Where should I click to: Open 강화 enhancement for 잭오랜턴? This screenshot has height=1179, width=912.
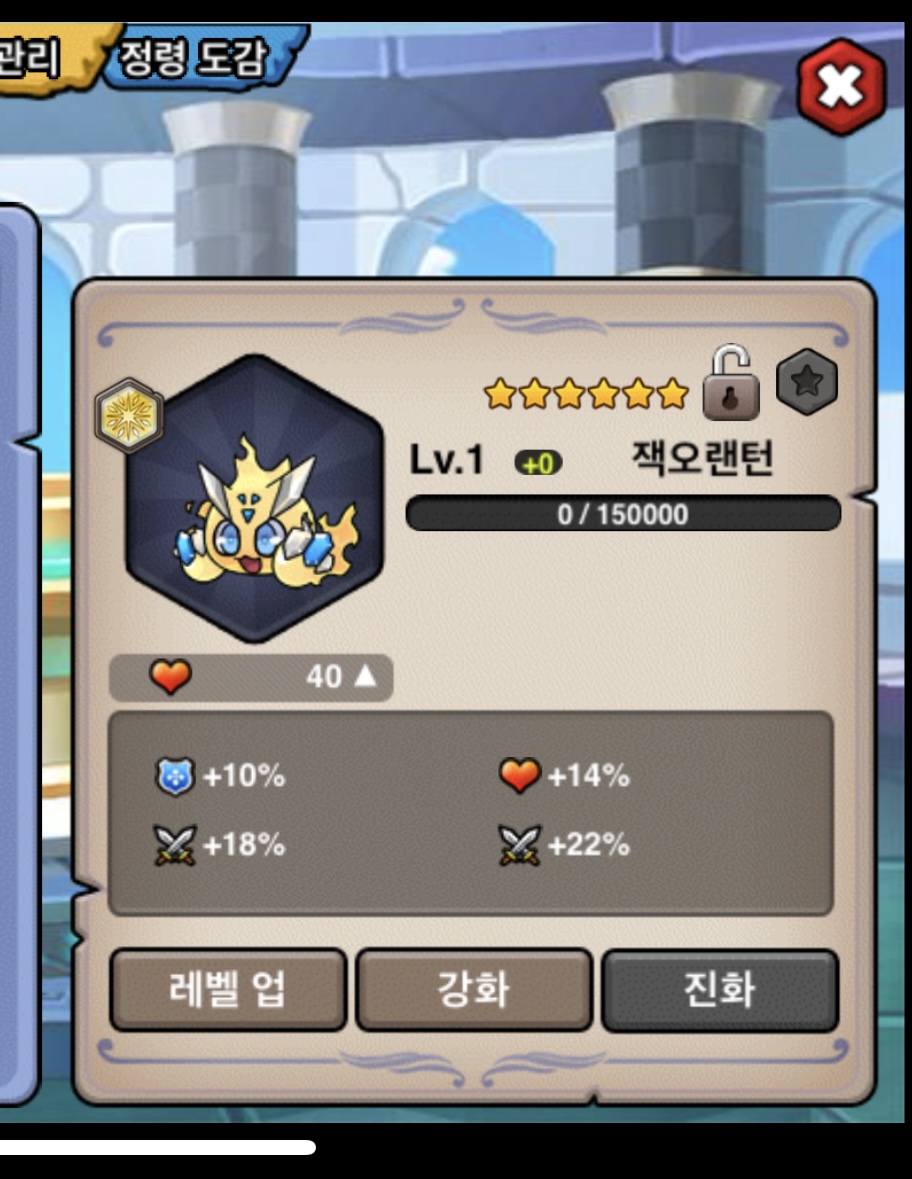point(473,990)
